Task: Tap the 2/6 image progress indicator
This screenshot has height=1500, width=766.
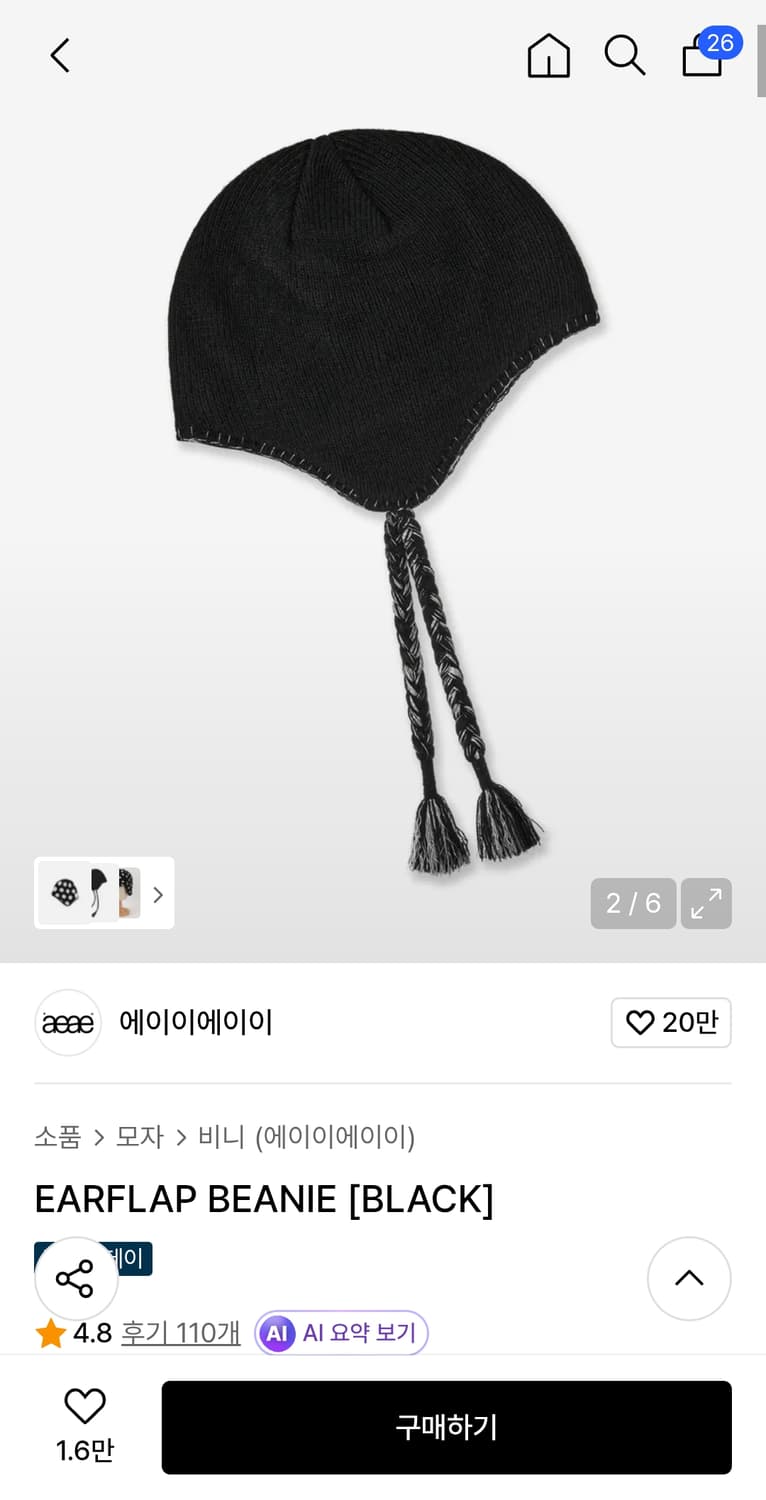Action: [x=633, y=903]
